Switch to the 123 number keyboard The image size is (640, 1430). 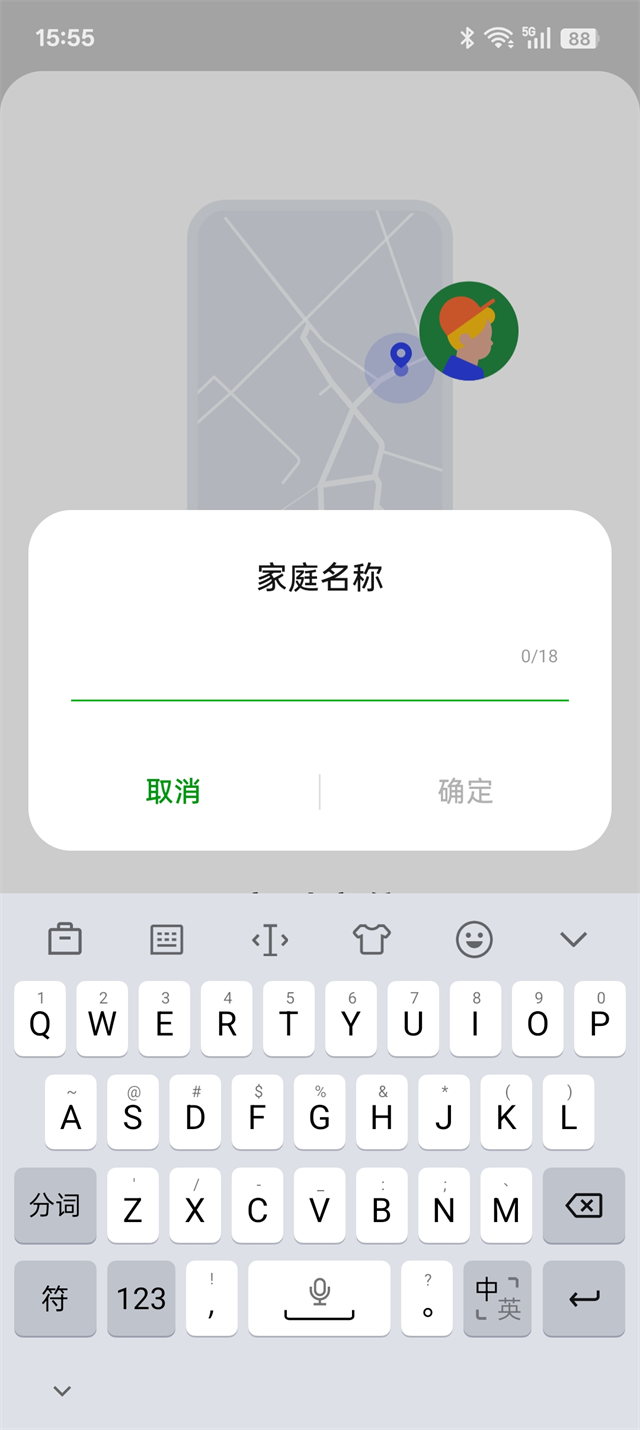[x=141, y=1298]
